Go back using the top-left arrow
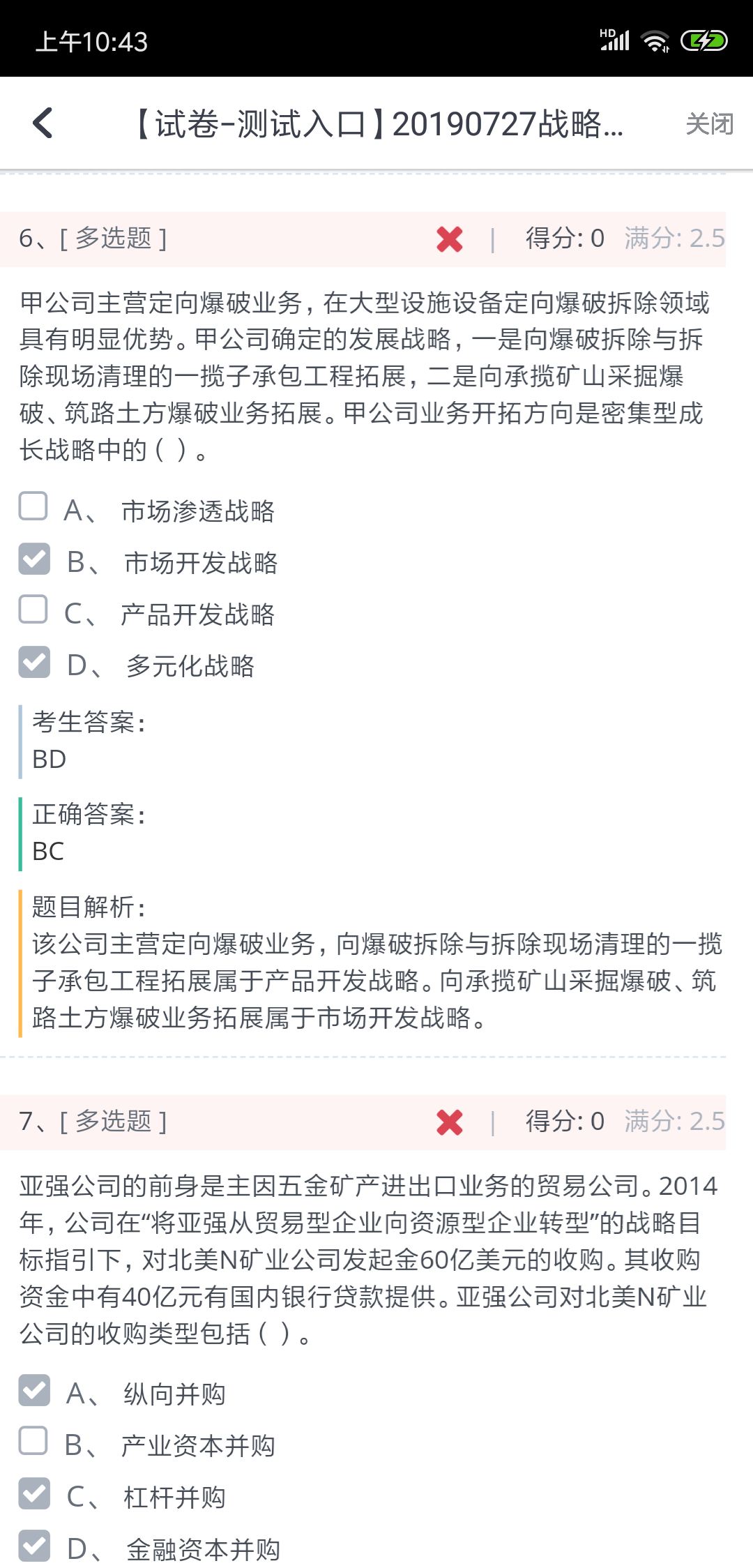The image size is (753, 1568). [x=43, y=123]
